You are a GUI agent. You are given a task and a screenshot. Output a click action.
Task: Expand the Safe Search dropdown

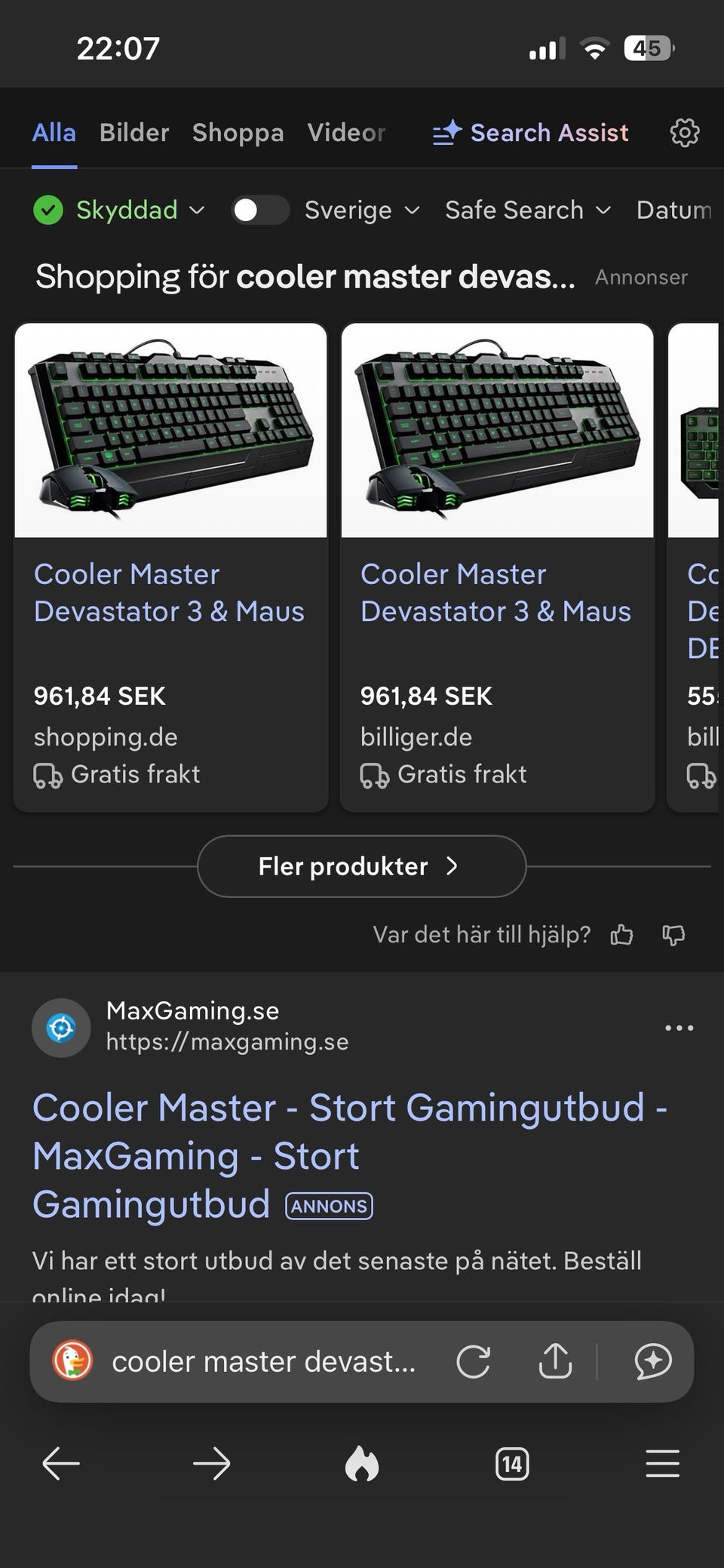[527, 210]
